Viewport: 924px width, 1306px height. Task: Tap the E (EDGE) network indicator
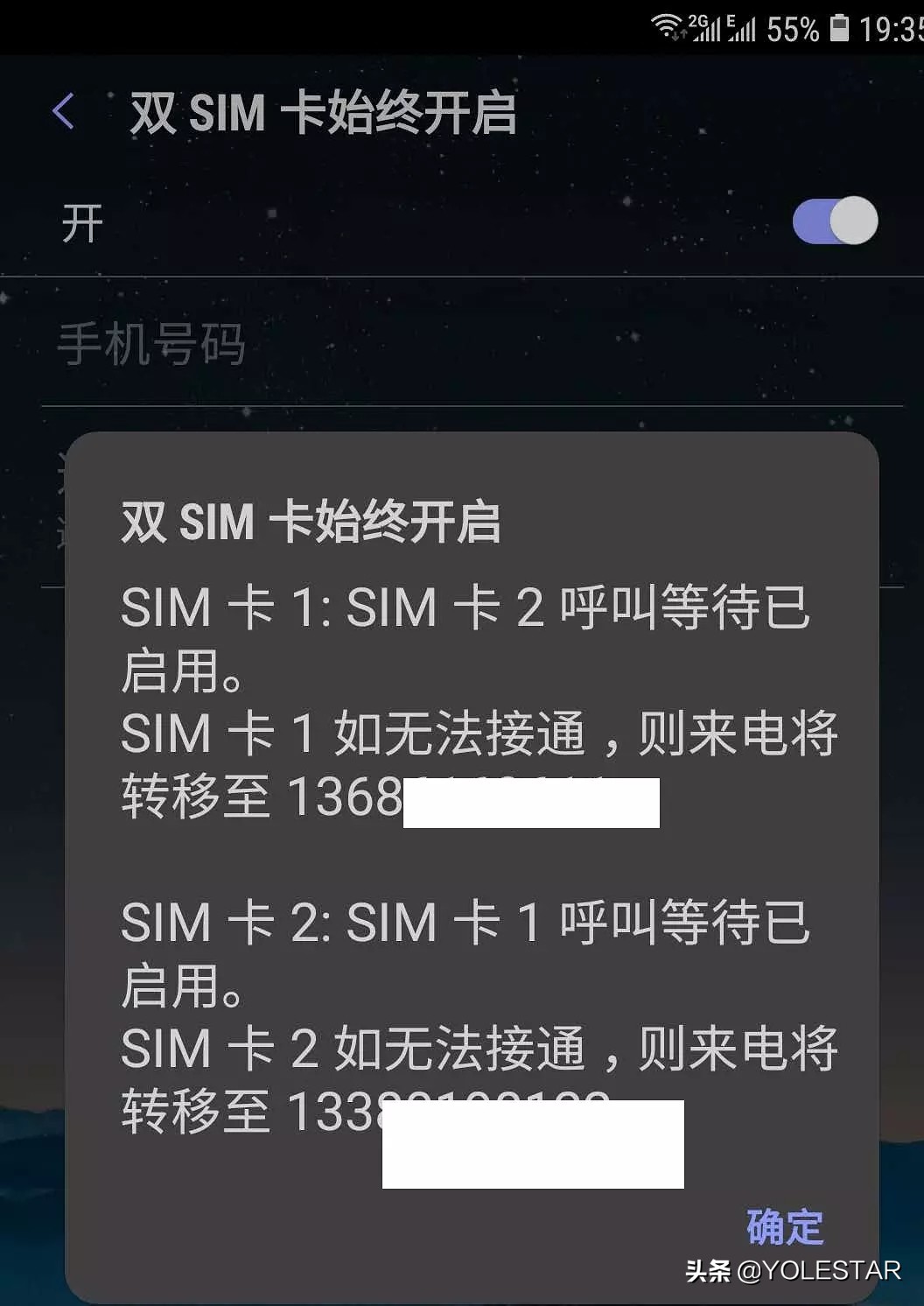(730, 21)
